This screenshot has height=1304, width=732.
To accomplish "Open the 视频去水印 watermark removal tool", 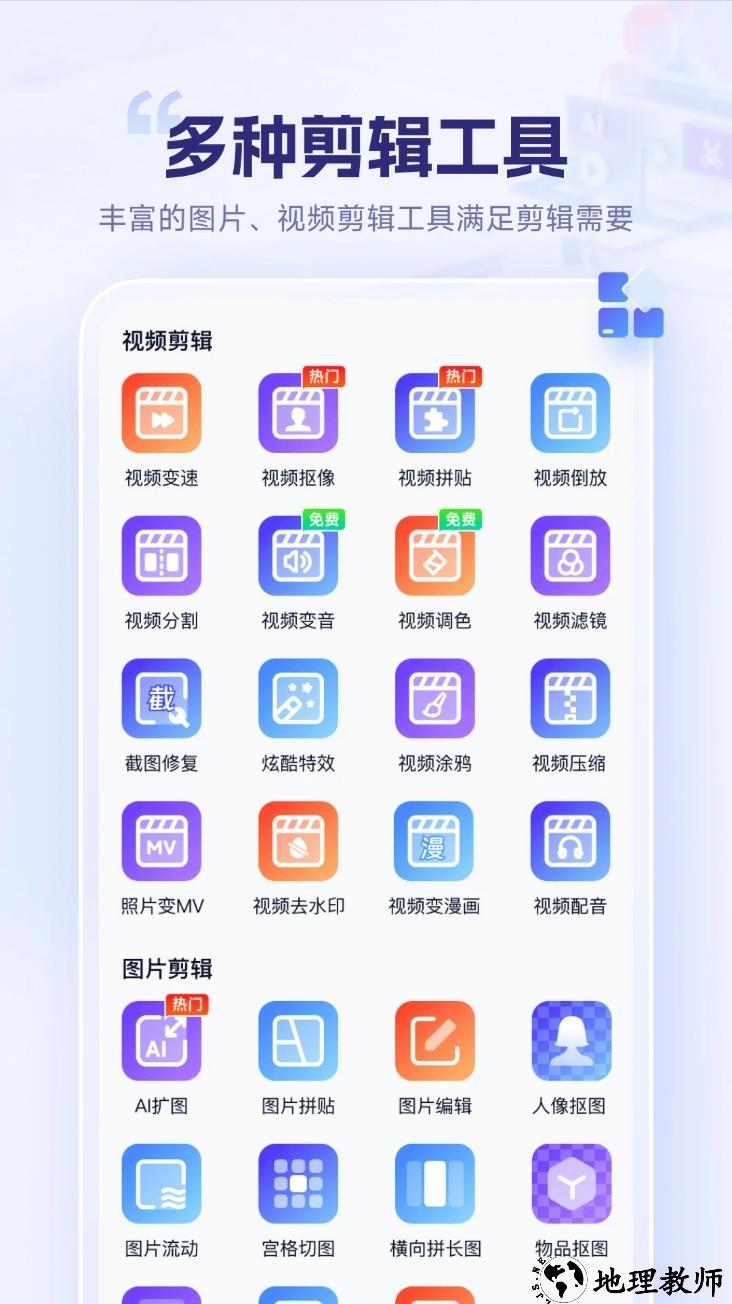I will (297, 841).
